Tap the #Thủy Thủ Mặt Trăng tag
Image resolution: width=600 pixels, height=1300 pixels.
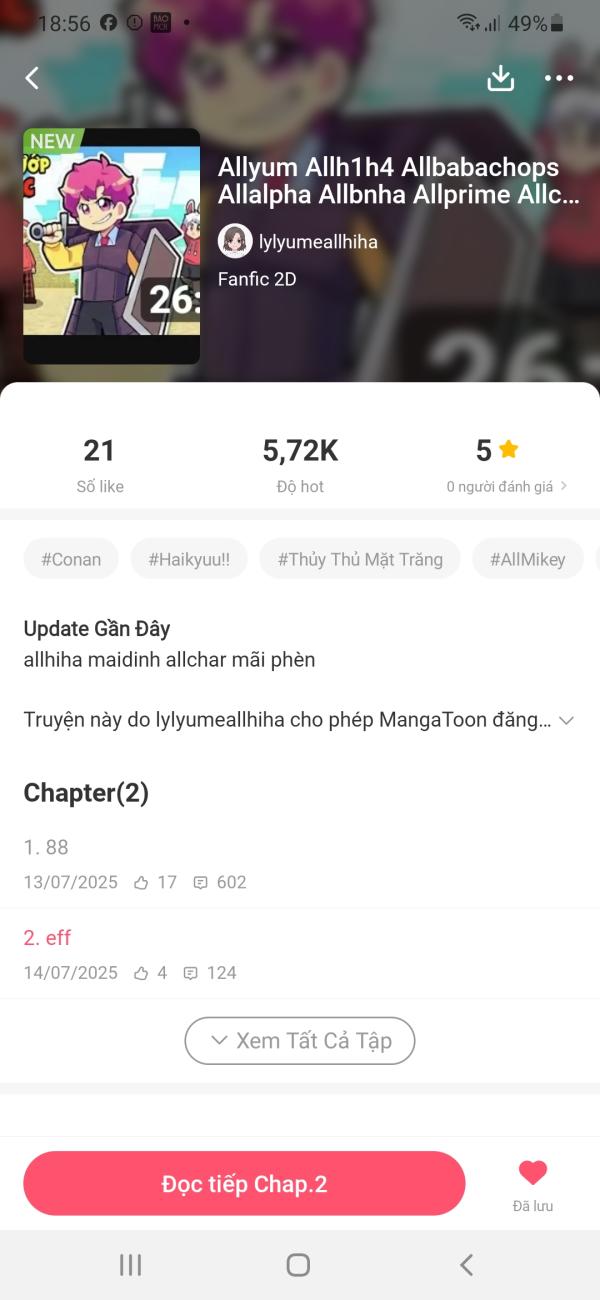pyautogui.click(x=360, y=559)
